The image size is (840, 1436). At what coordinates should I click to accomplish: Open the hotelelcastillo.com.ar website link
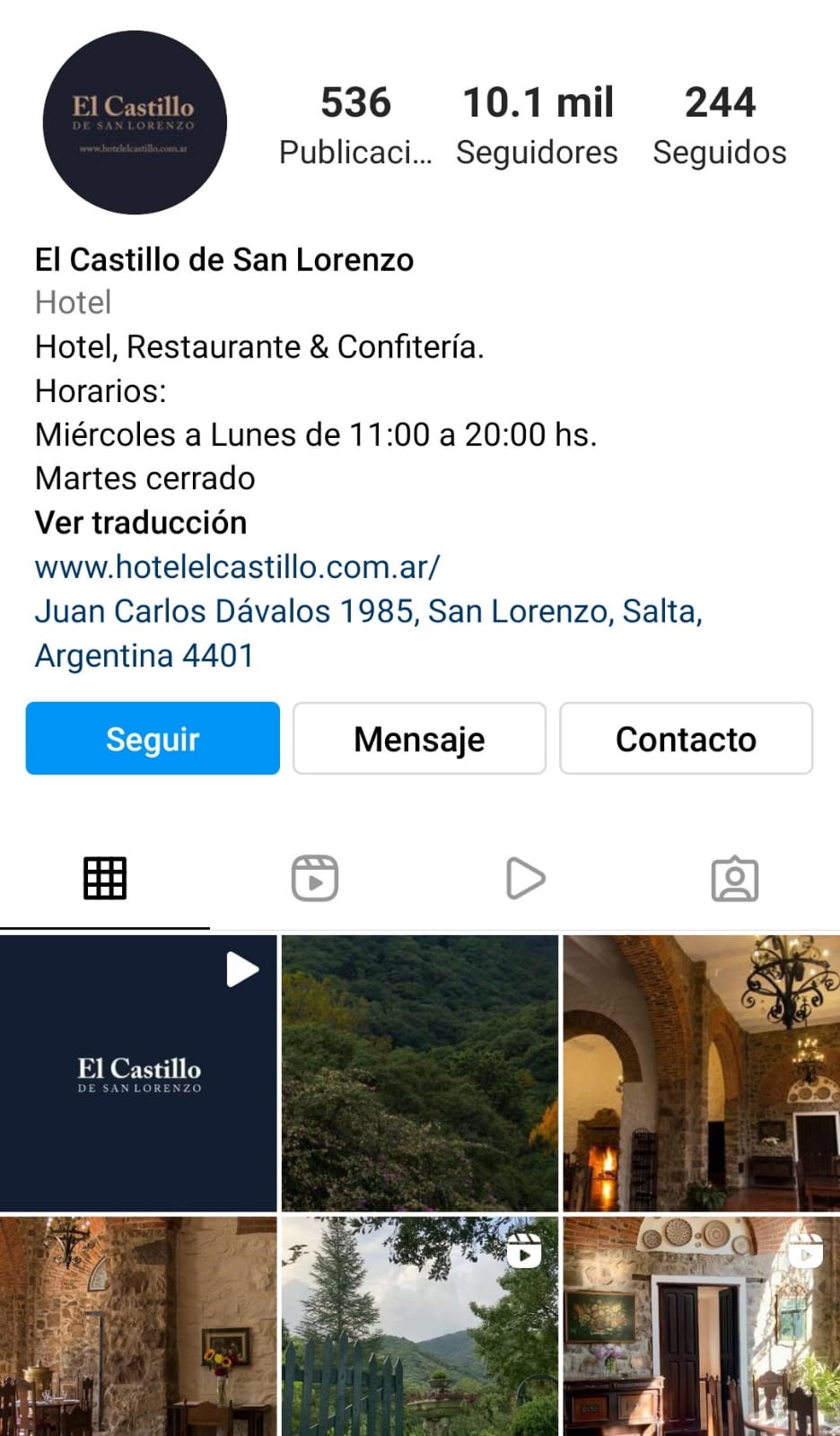237,566
